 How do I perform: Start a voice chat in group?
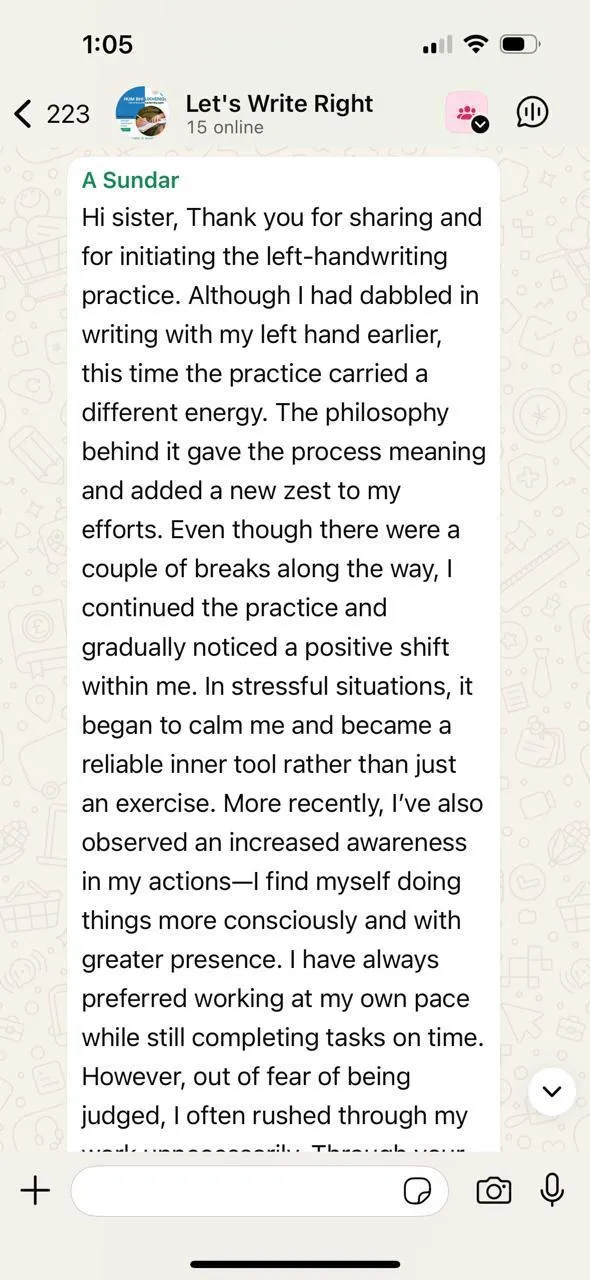532,113
